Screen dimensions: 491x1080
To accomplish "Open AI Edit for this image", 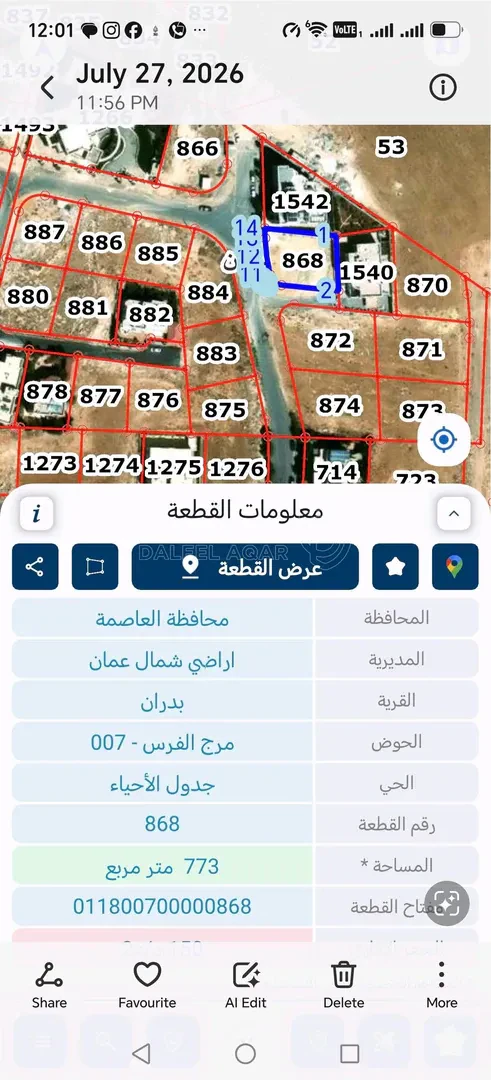I will pos(245,985).
